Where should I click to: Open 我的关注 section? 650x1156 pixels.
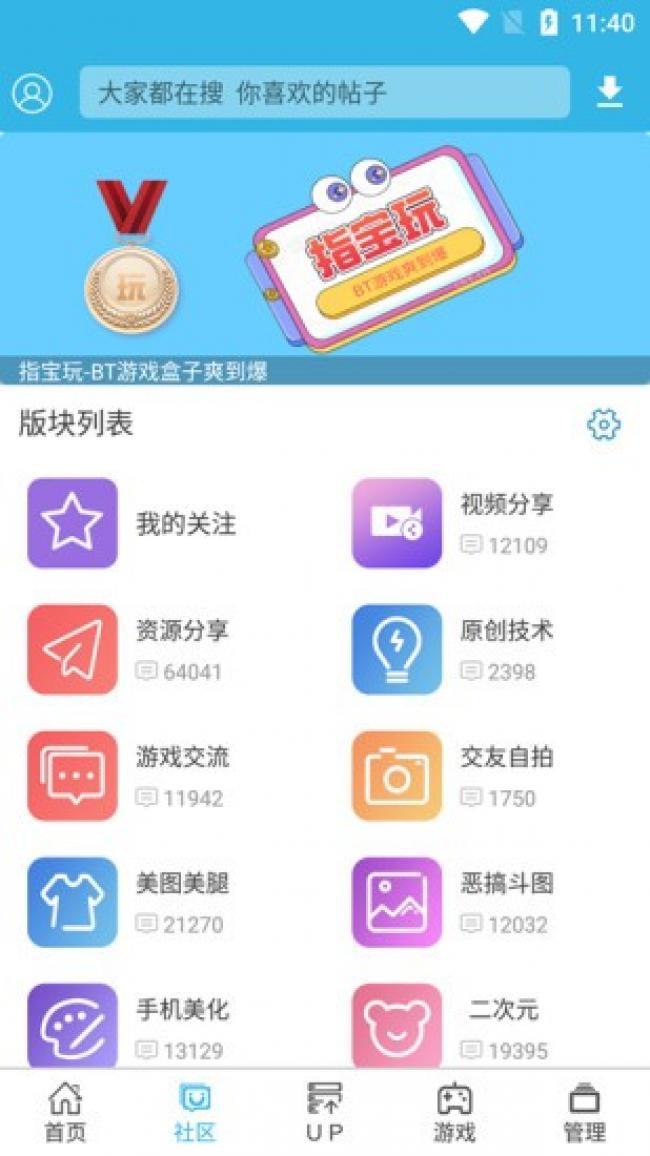tap(72, 523)
